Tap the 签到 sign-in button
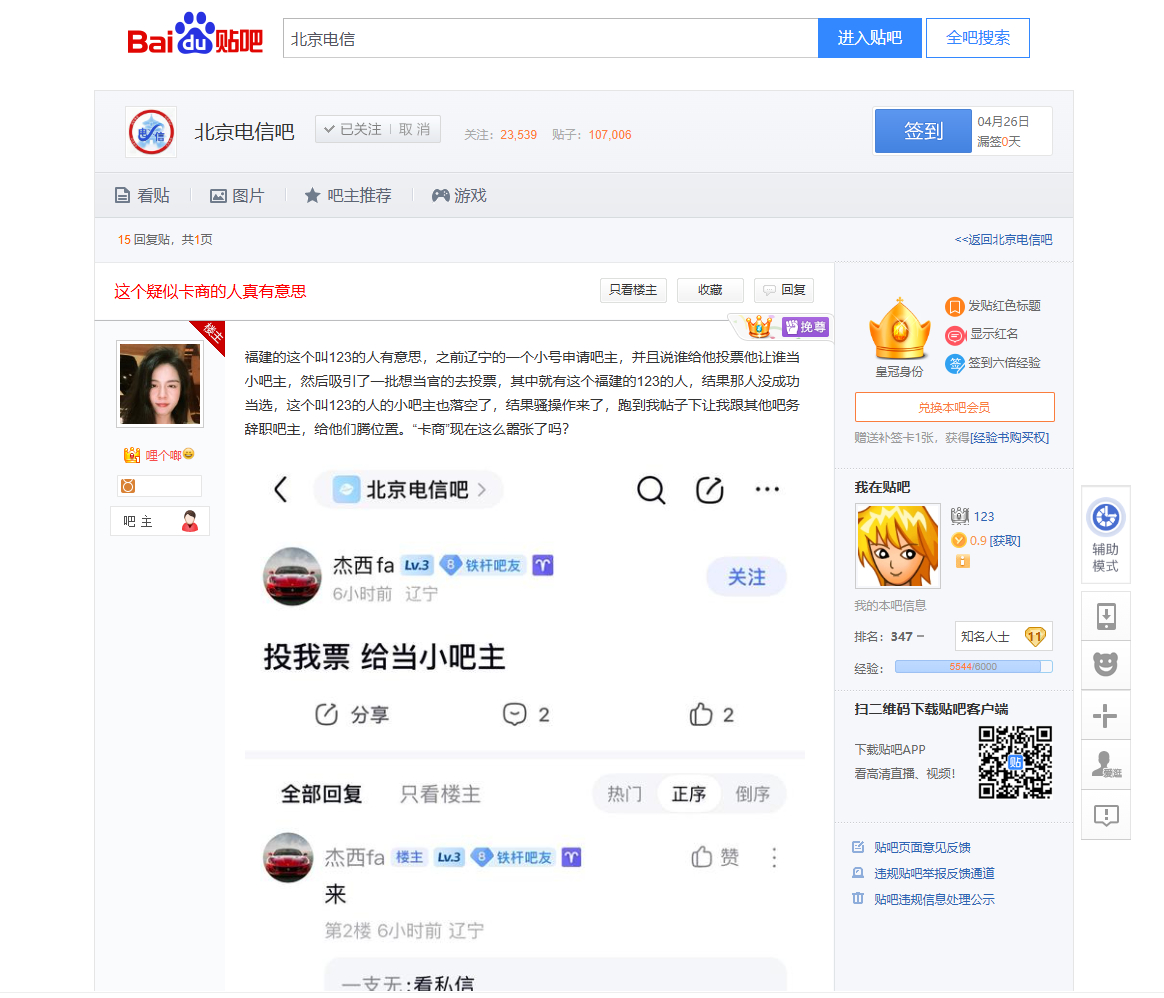This screenshot has height=998, width=1164. [922, 131]
